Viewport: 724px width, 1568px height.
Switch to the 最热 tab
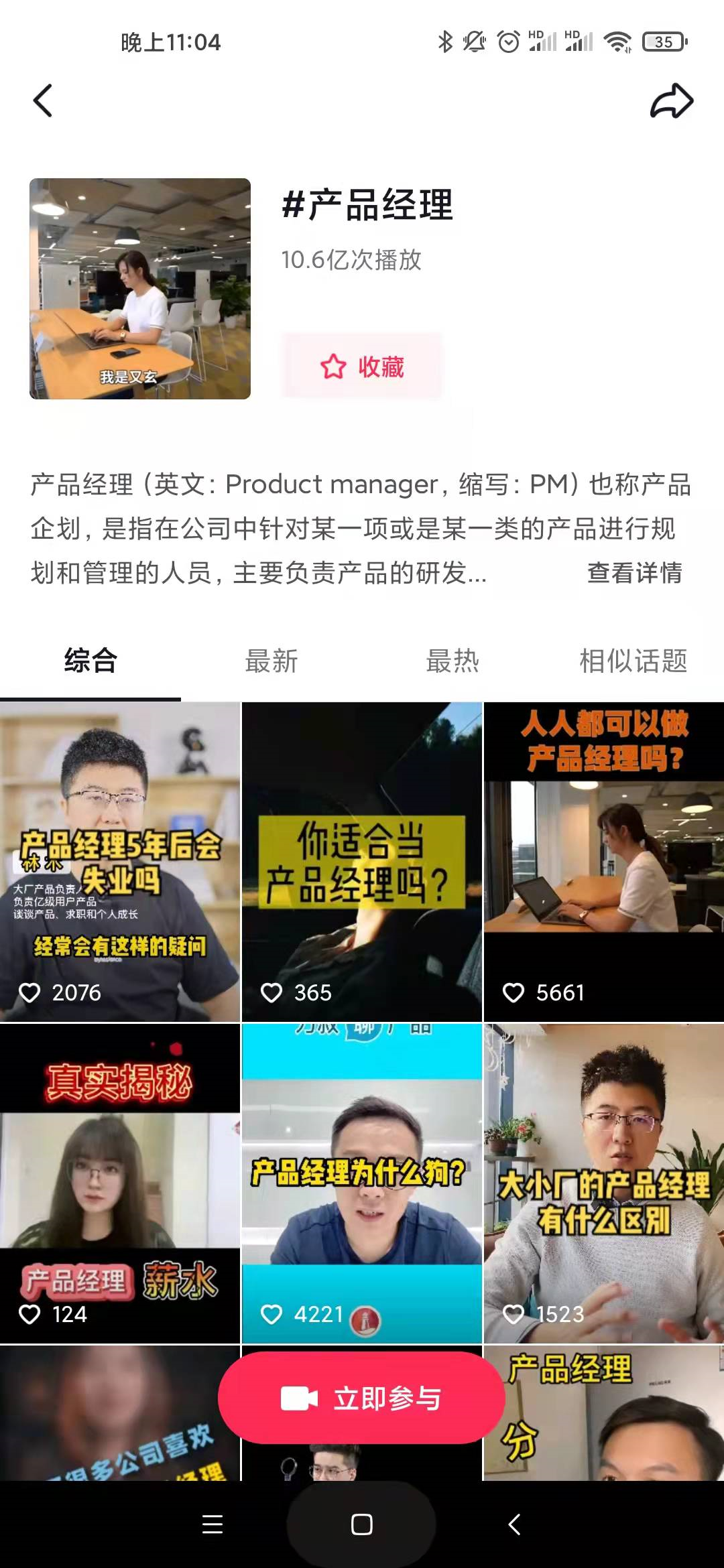[x=452, y=661]
